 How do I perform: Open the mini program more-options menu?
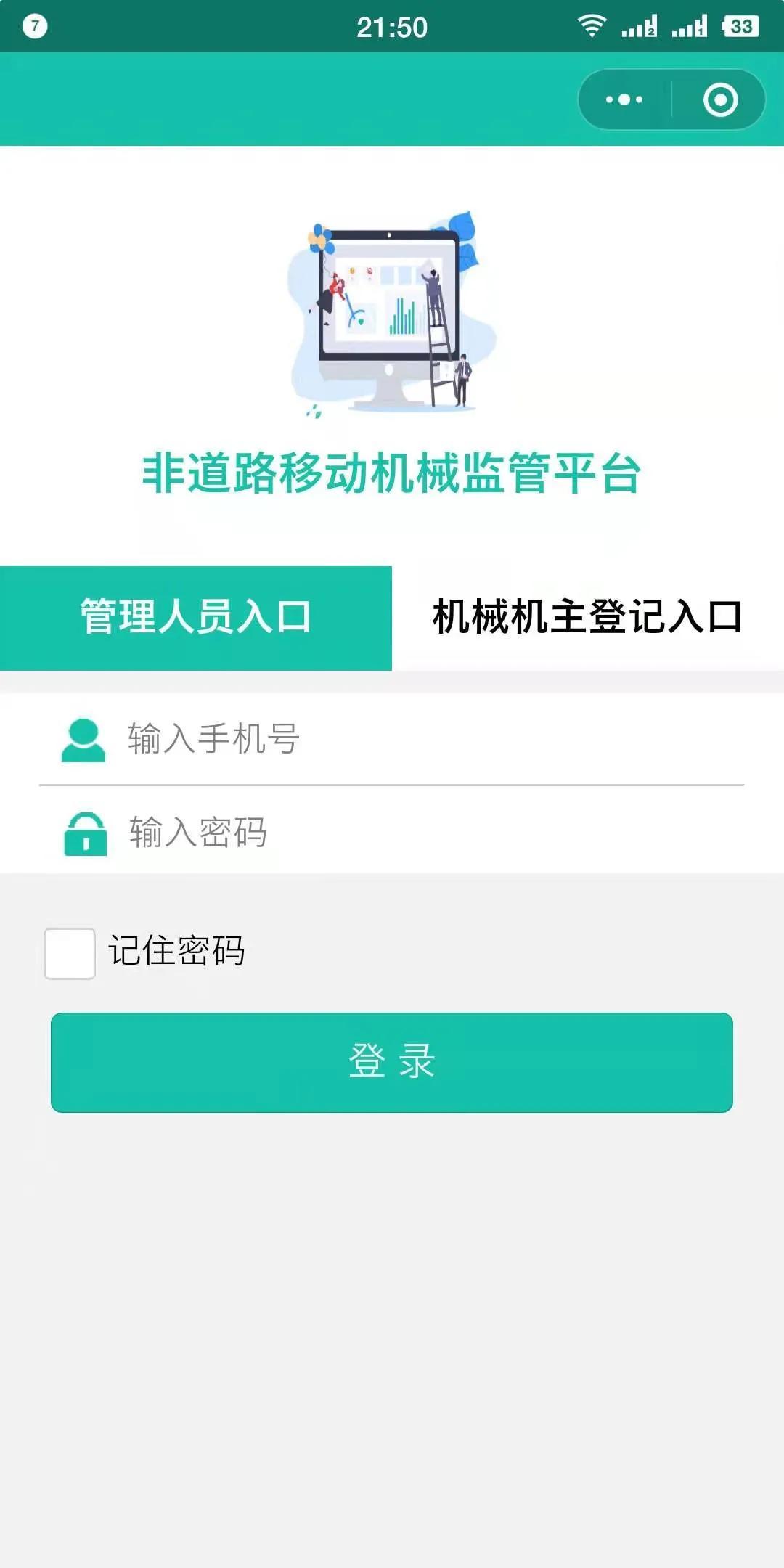pos(624,99)
